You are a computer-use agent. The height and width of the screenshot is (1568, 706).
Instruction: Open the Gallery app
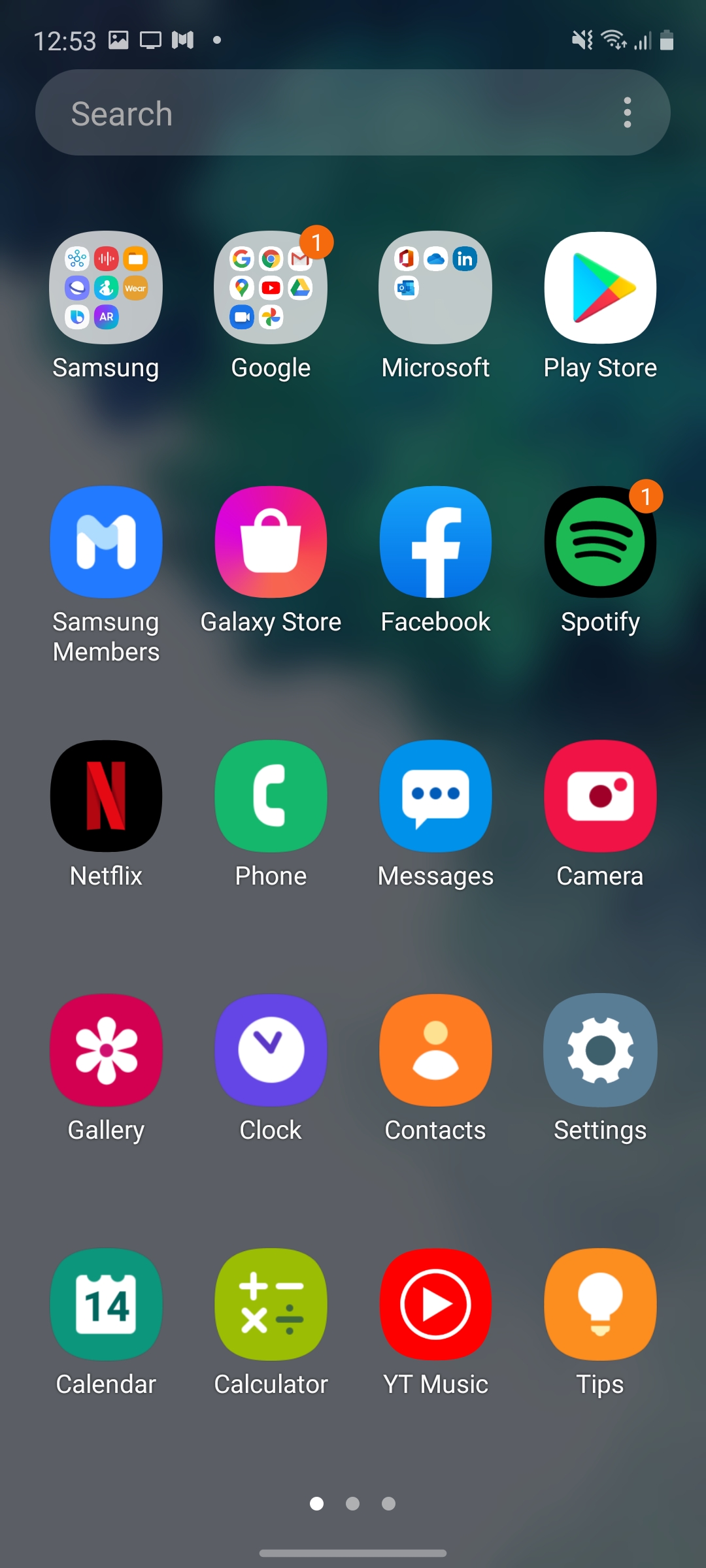[106, 1050]
